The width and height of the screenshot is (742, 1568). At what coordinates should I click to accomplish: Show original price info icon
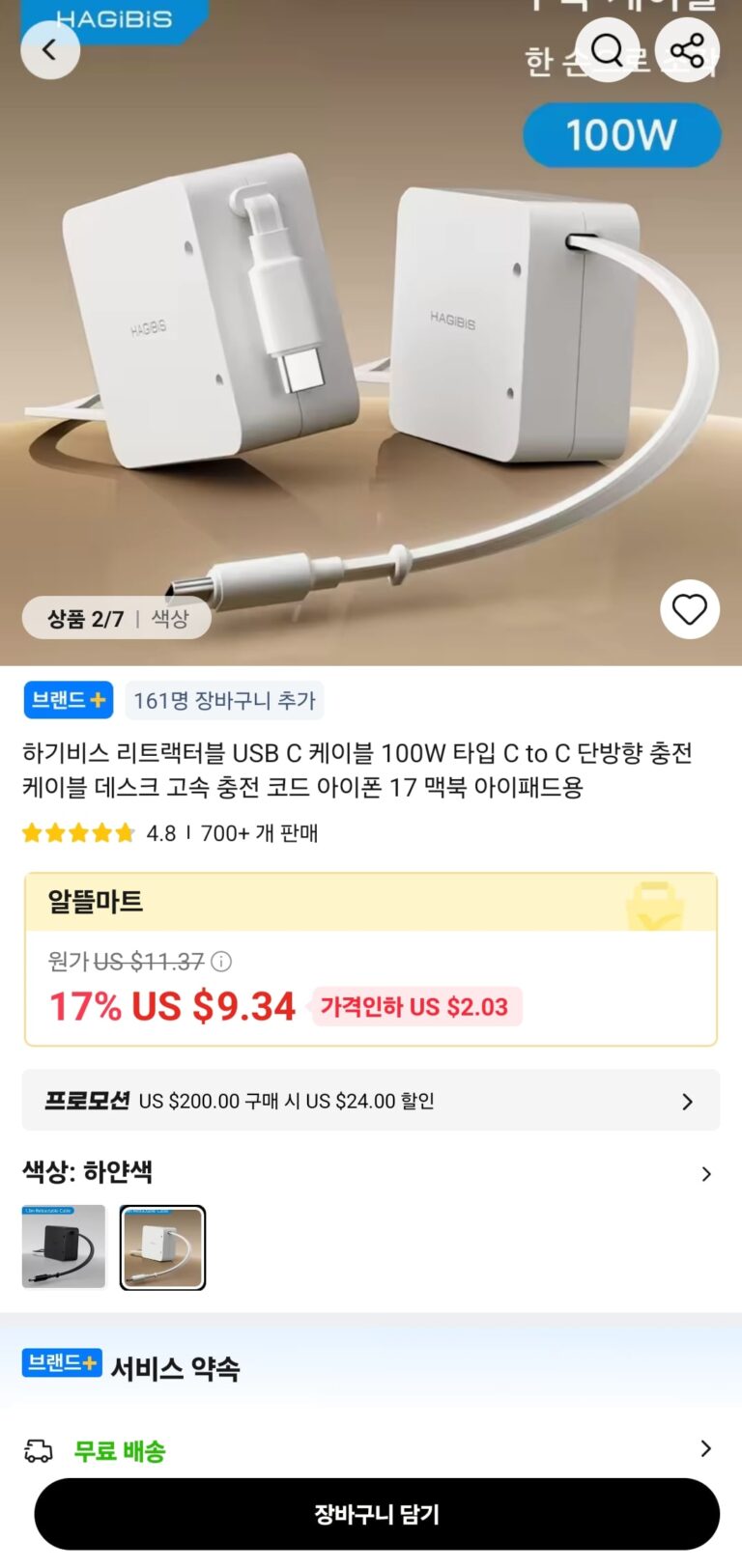221,962
